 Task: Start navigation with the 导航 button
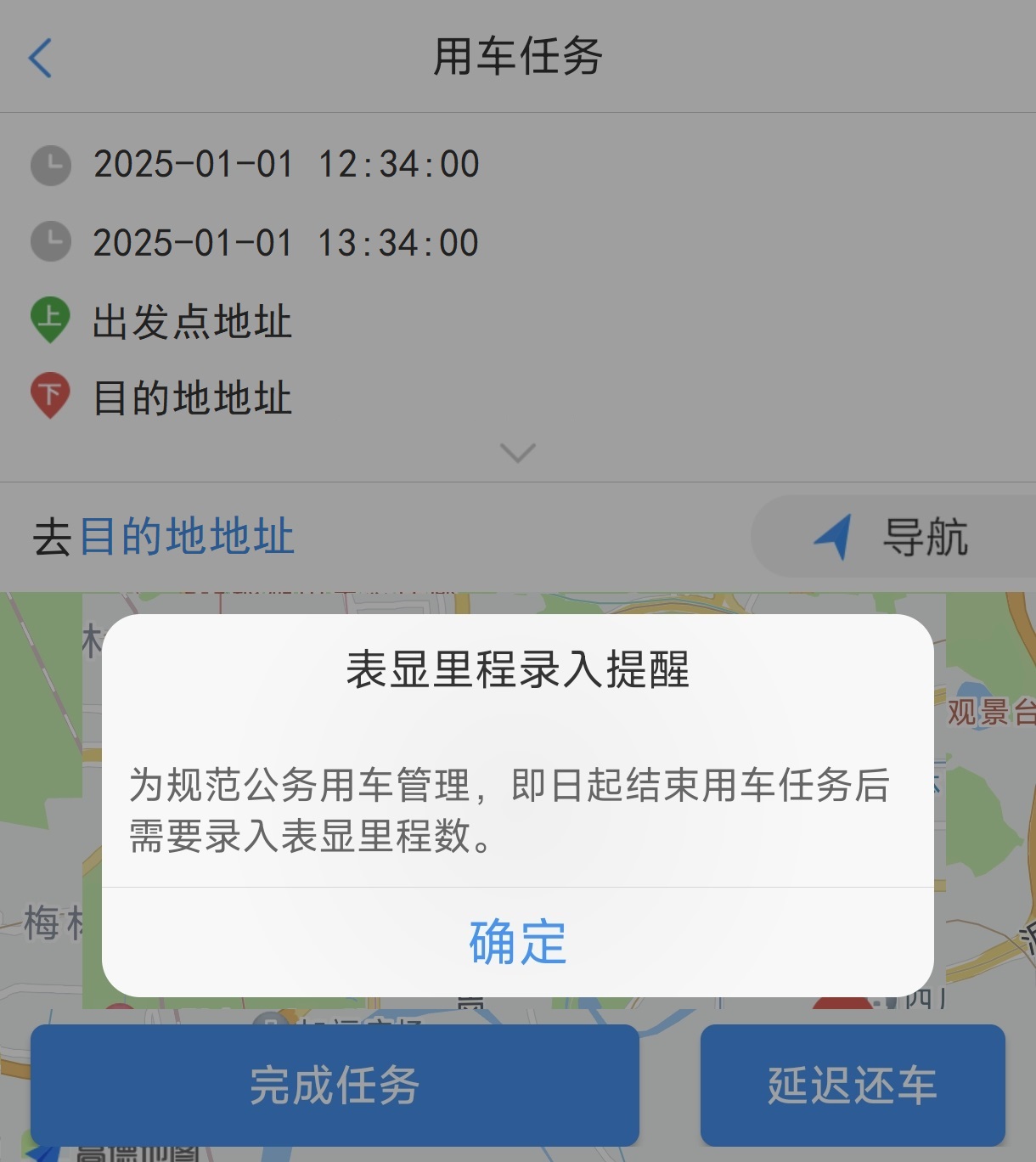[892, 537]
